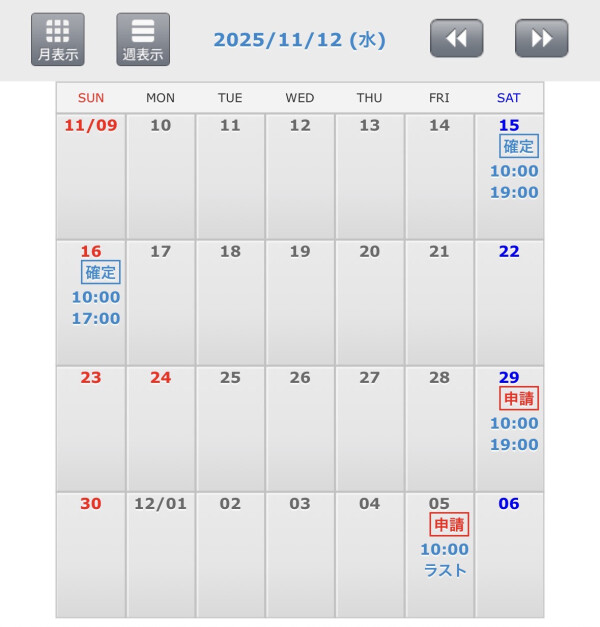600x627 pixels.
Task: Go to next period with forward arrows
Action: point(541,39)
